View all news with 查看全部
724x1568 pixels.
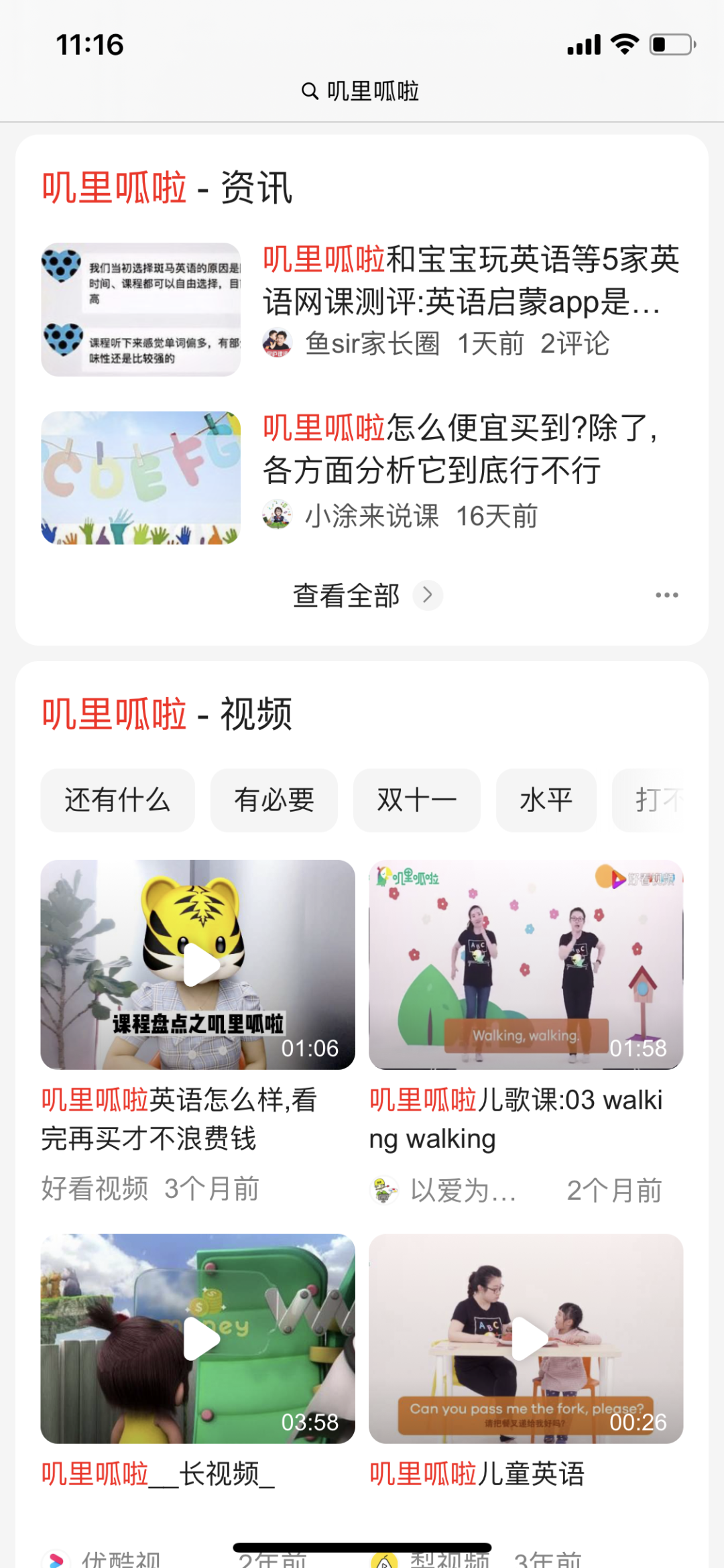point(366,595)
